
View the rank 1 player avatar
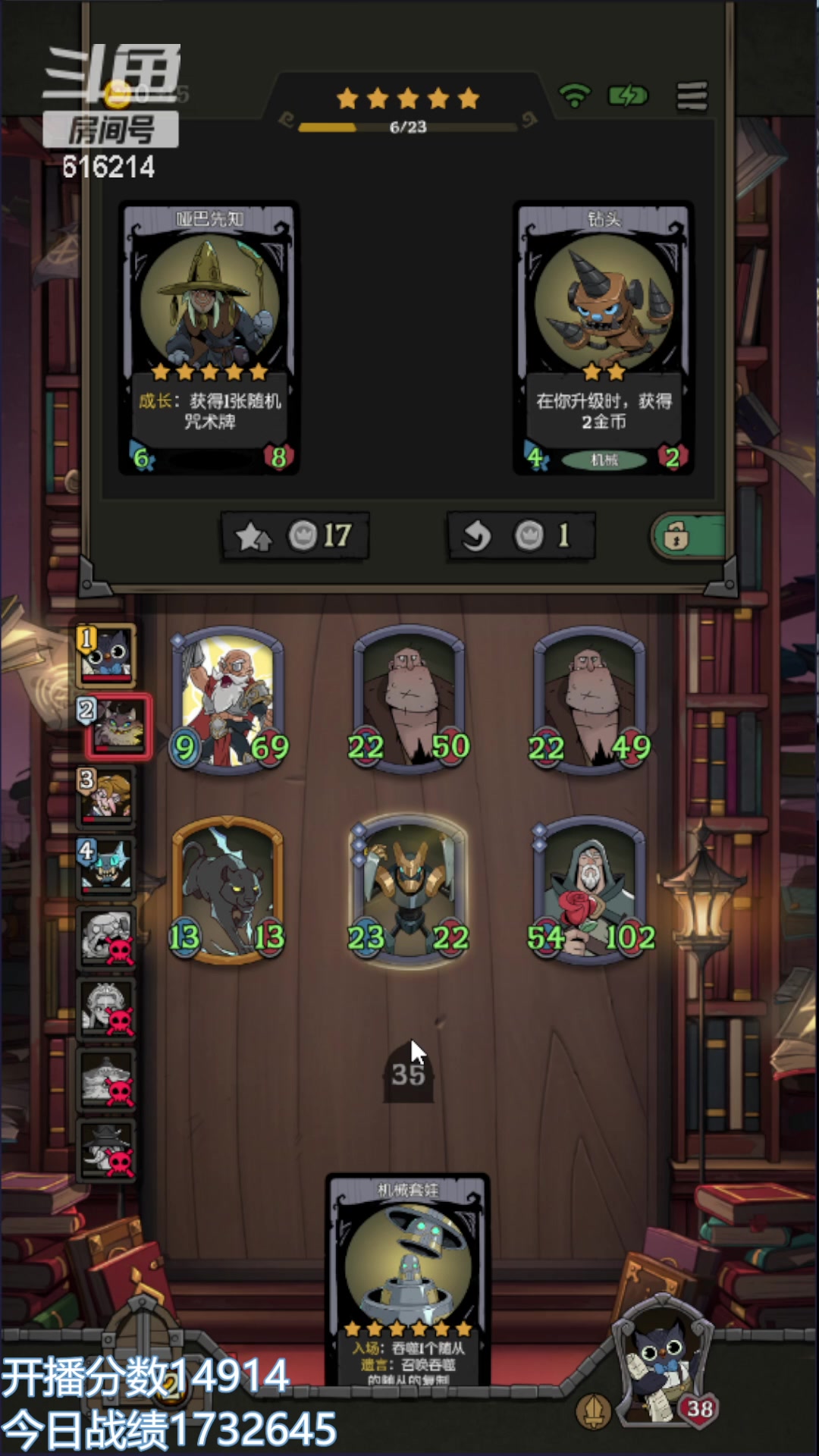tap(108, 654)
